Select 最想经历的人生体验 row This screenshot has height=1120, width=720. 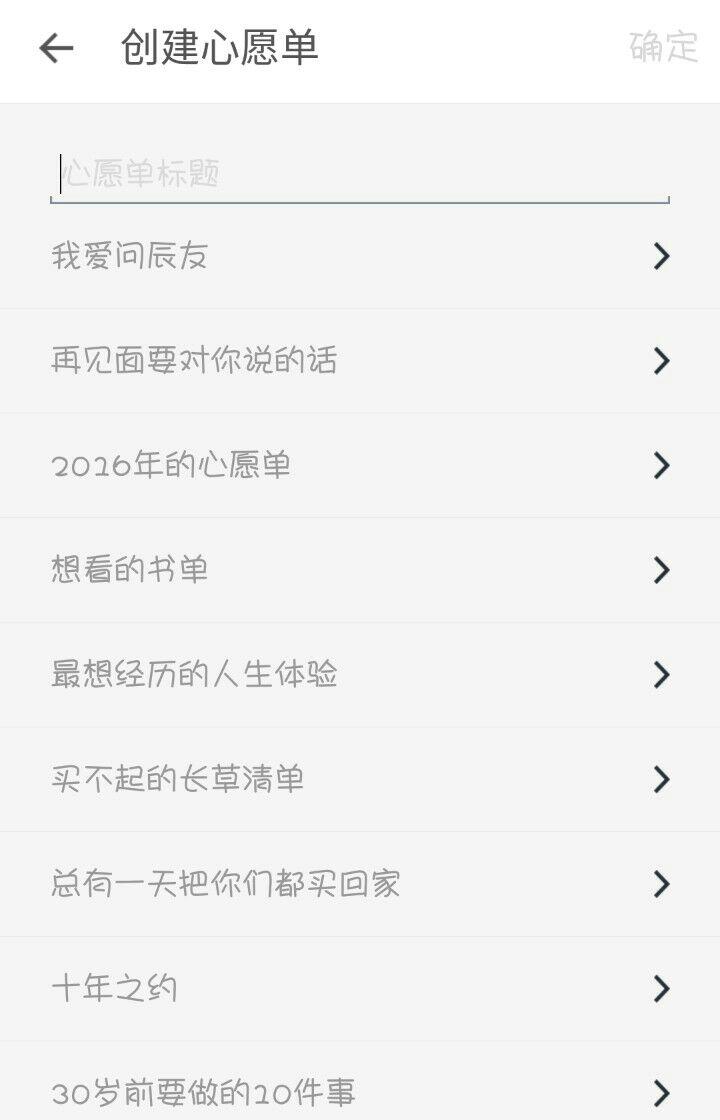click(360, 675)
